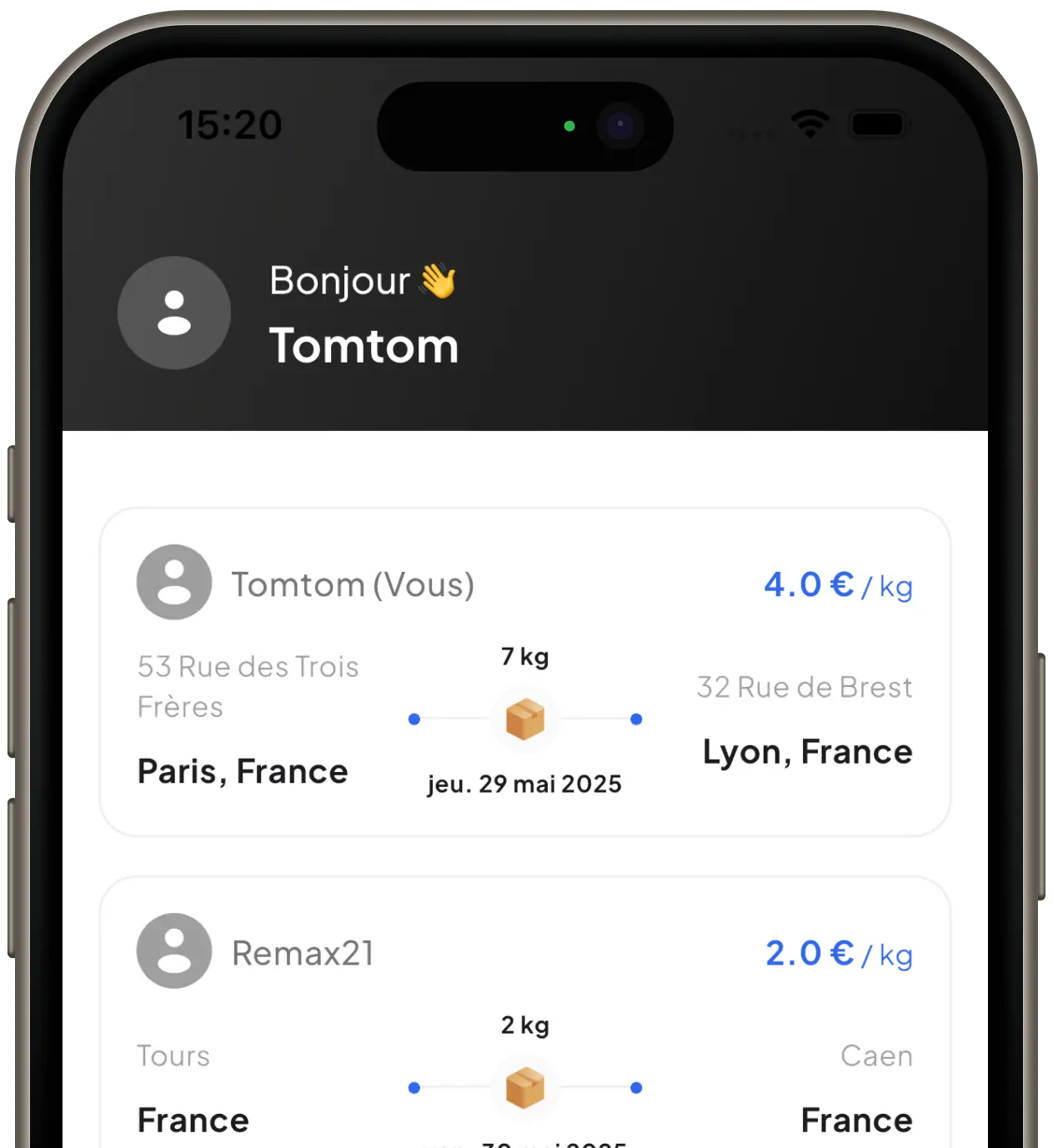Tap the departure dot on Tomtom's route
The height and width of the screenshot is (1148, 1053).
414,719
